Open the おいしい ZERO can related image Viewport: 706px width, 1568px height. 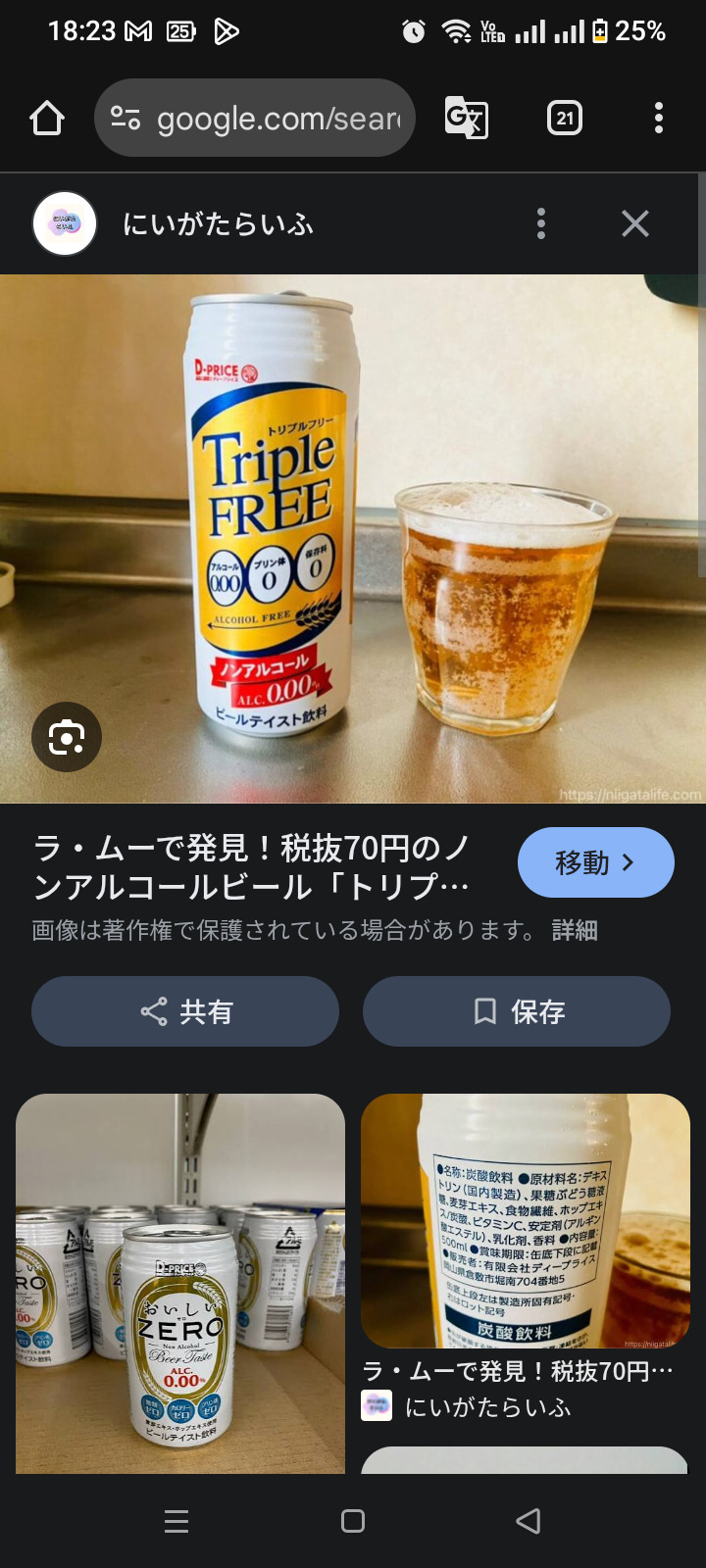180,1284
